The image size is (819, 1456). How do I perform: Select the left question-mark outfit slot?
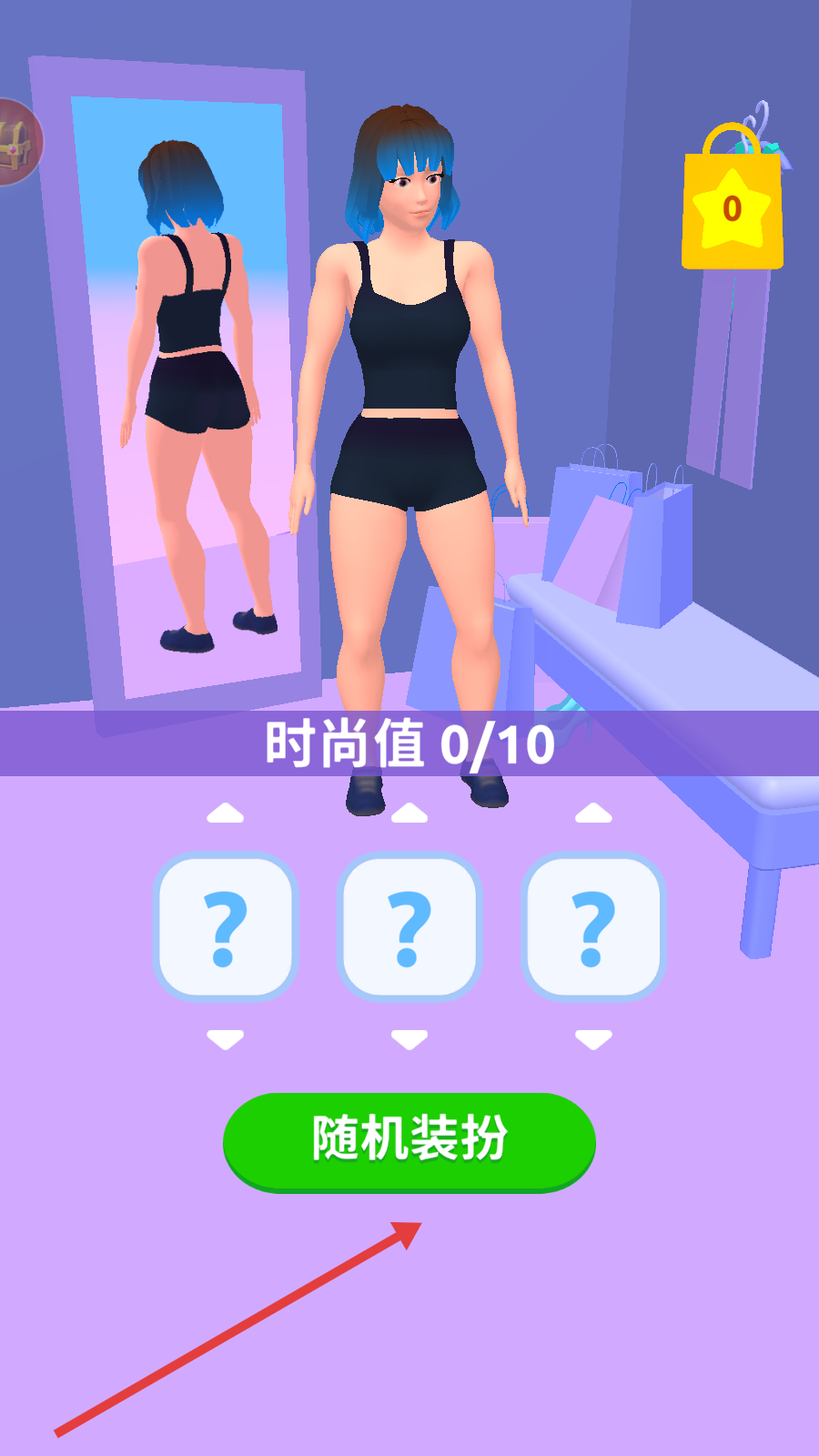pos(225,927)
